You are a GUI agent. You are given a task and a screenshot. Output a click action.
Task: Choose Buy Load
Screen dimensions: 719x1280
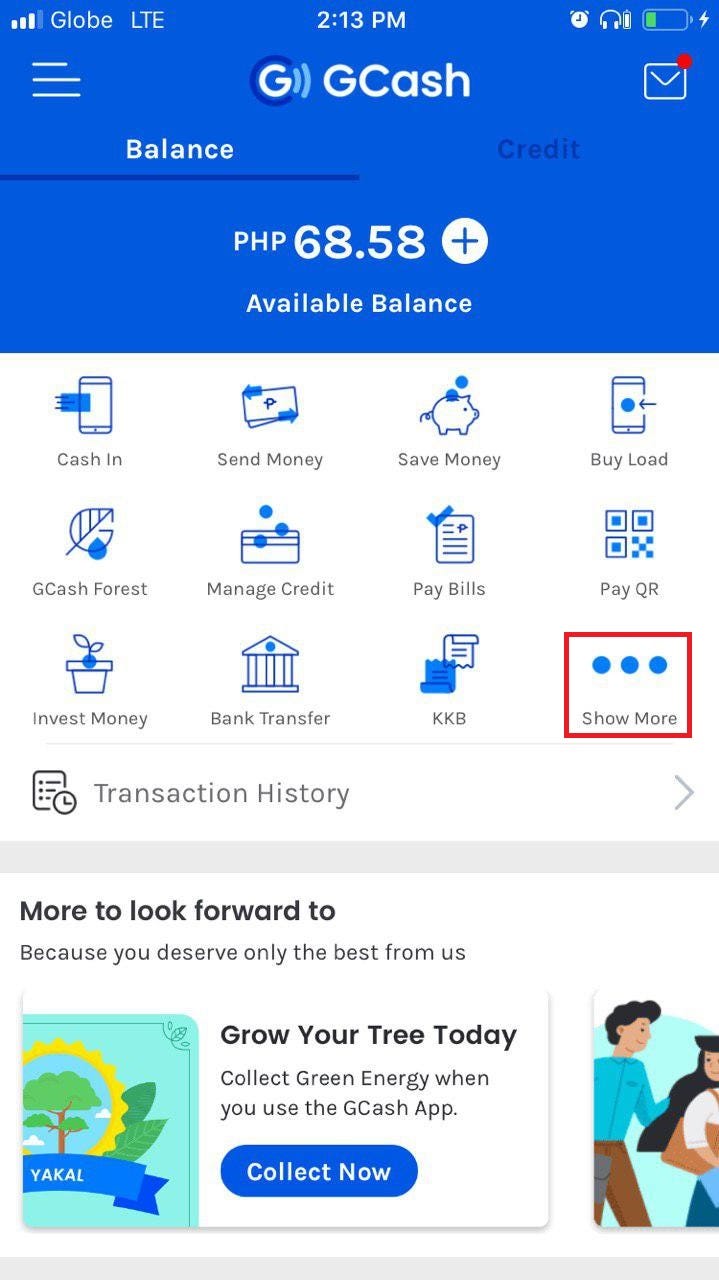[x=629, y=422]
